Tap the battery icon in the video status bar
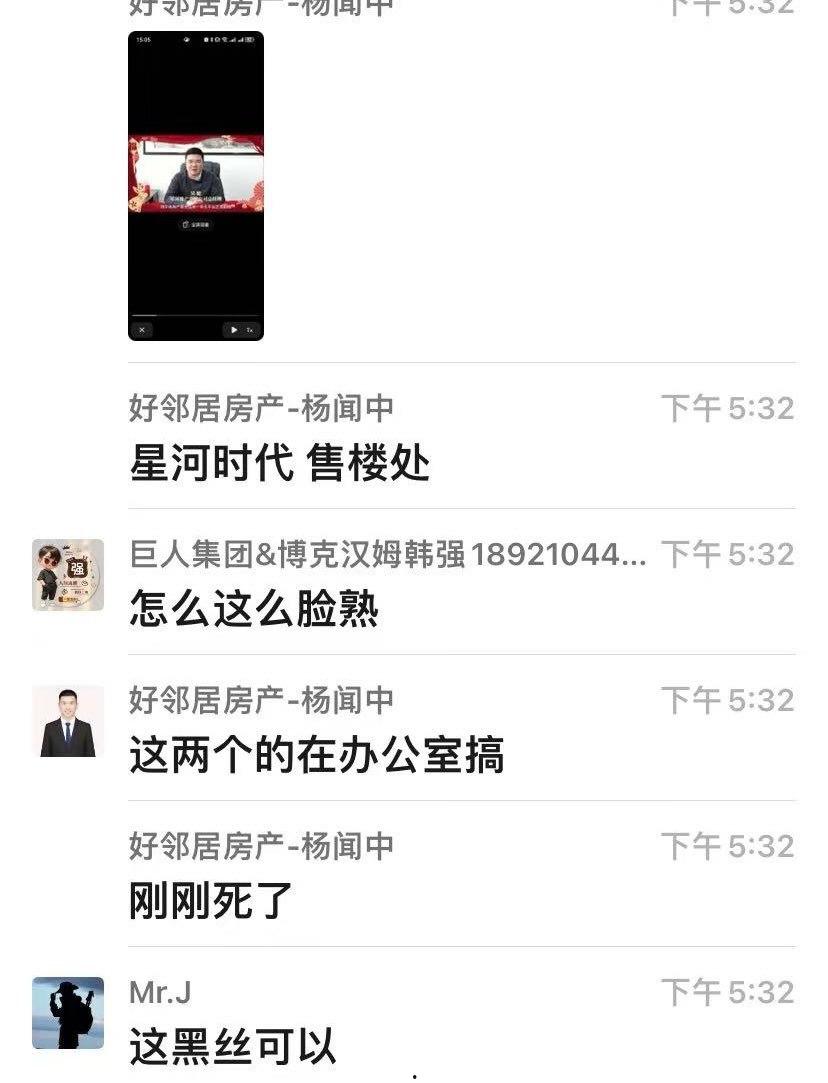This screenshot has width=828, height=1083. click(249, 39)
